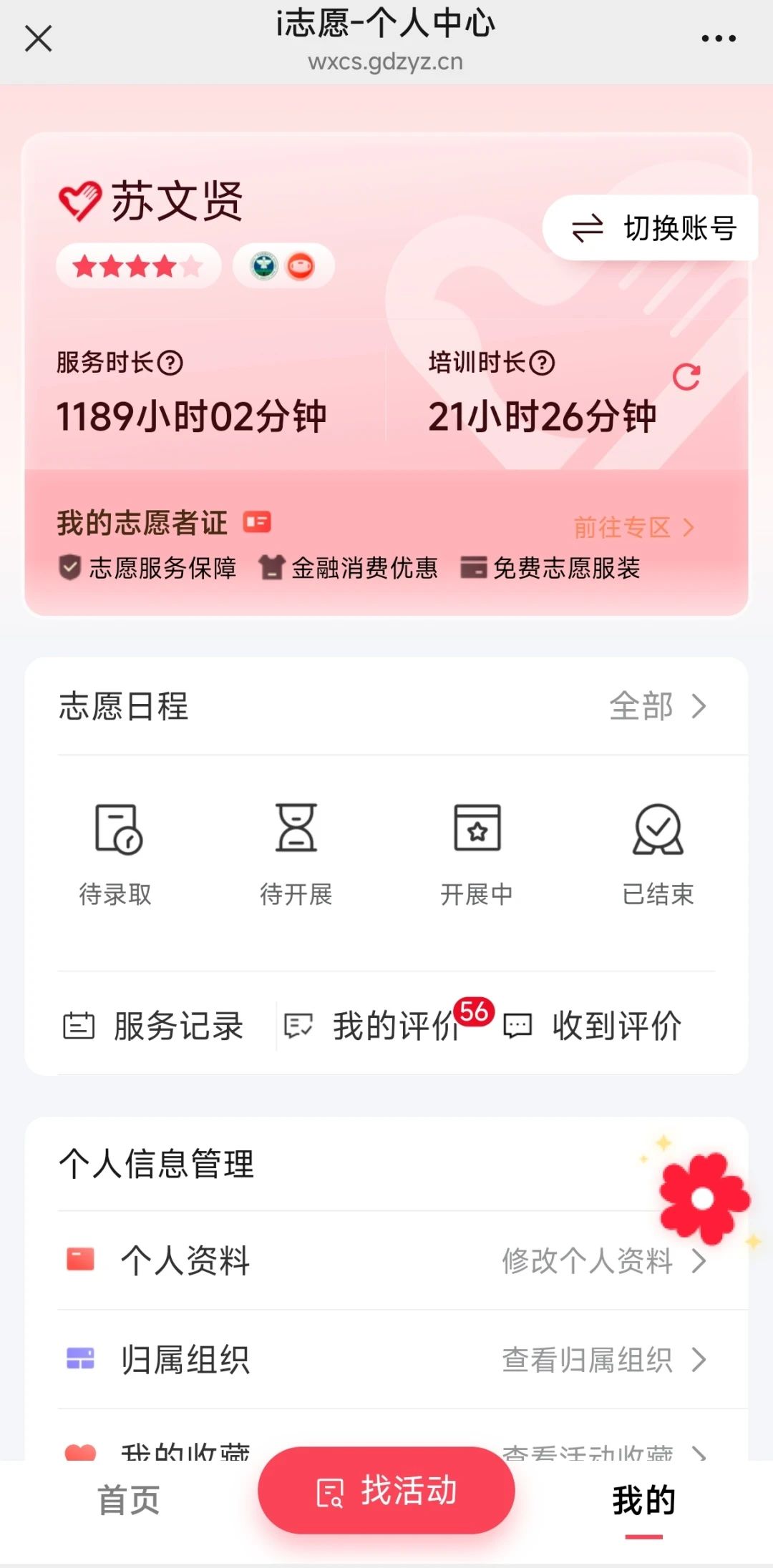
Task: Open the 培训时长 help question mark
Action: click(x=542, y=363)
